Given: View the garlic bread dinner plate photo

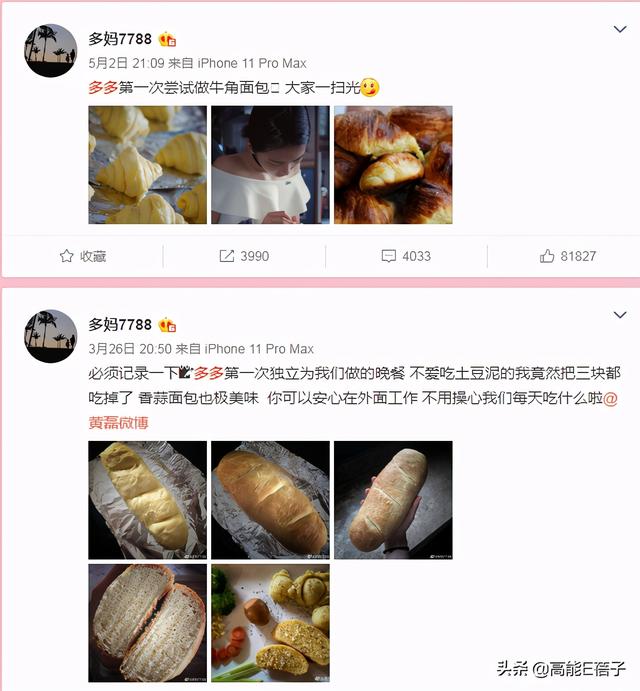Looking at the screenshot, I should coord(270,622).
